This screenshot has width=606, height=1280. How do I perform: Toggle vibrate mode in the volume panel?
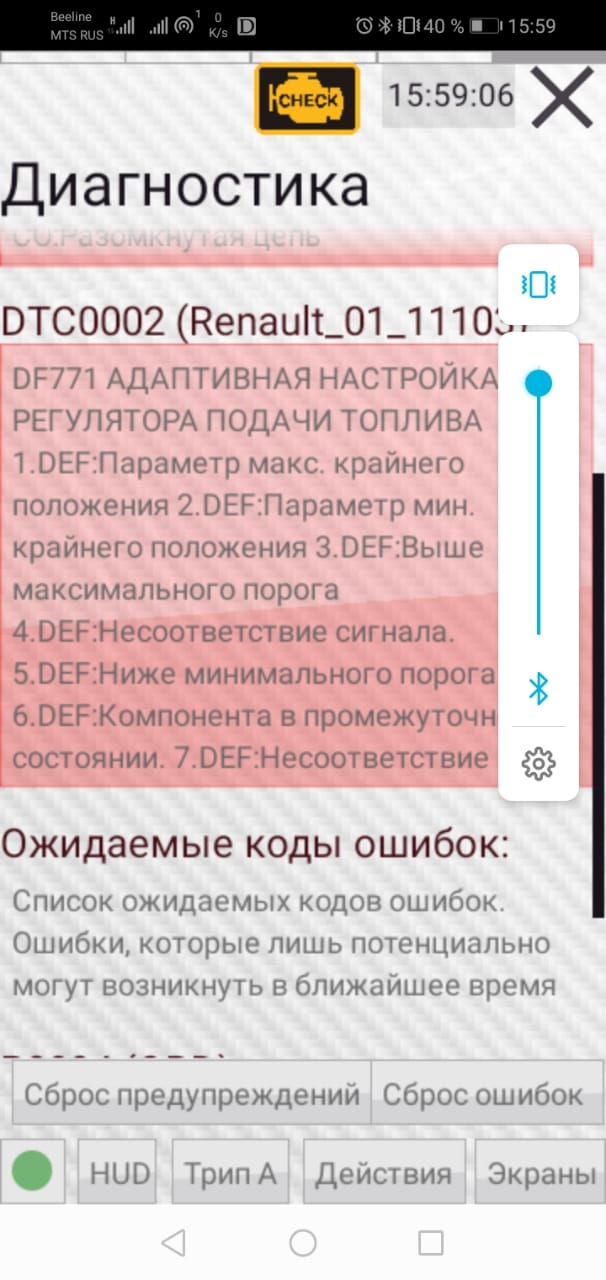click(x=538, y=285)
